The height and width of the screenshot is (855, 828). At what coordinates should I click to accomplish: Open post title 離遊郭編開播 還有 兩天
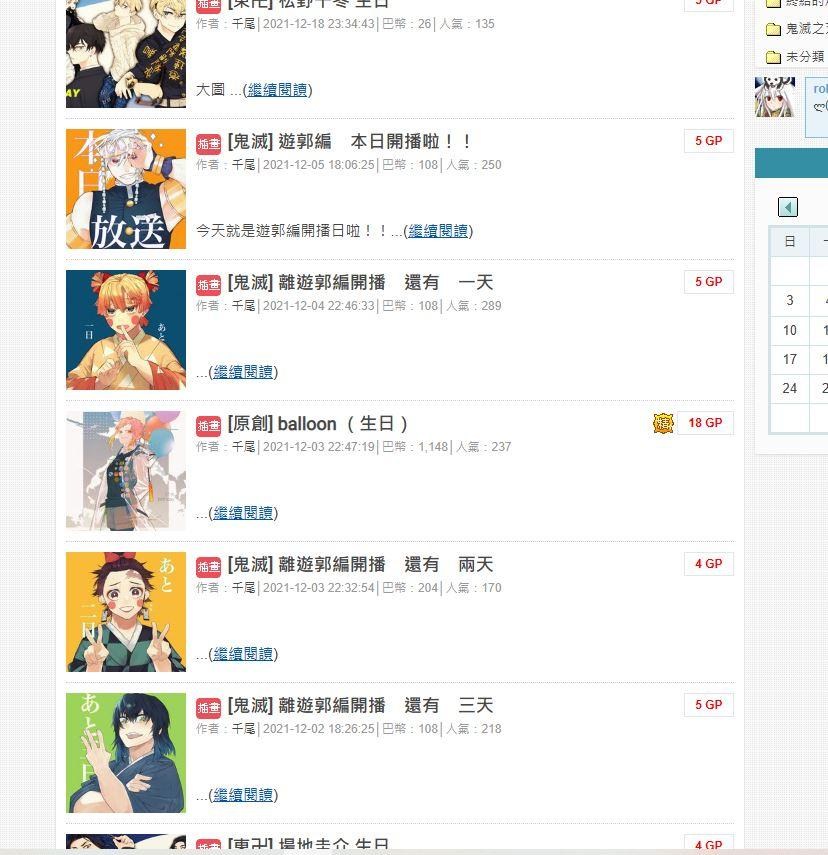point(360,565)
